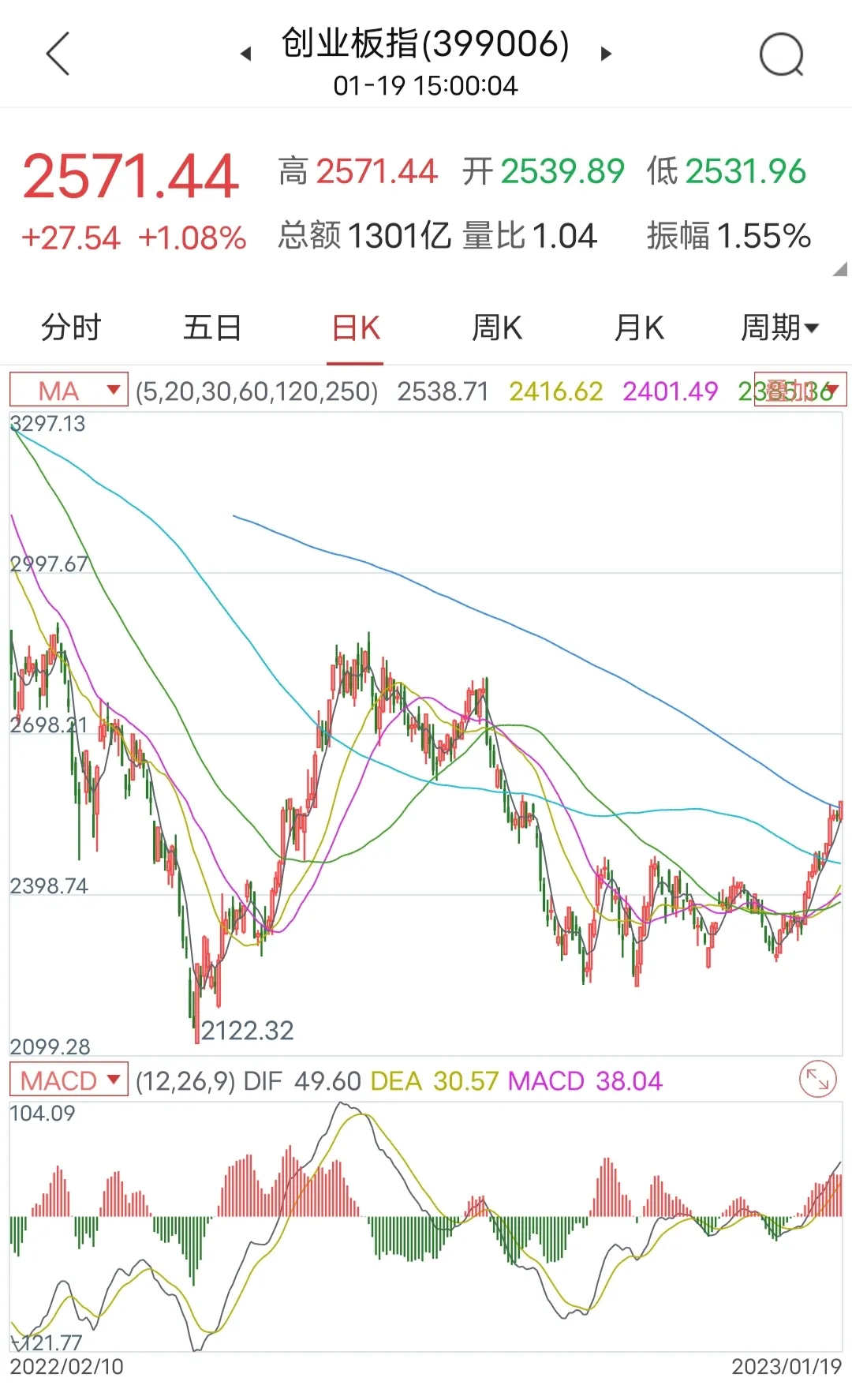This screenshot has width=852, height=1400.
Task: Switch to the previous stock index
Action: click(245, 54)
